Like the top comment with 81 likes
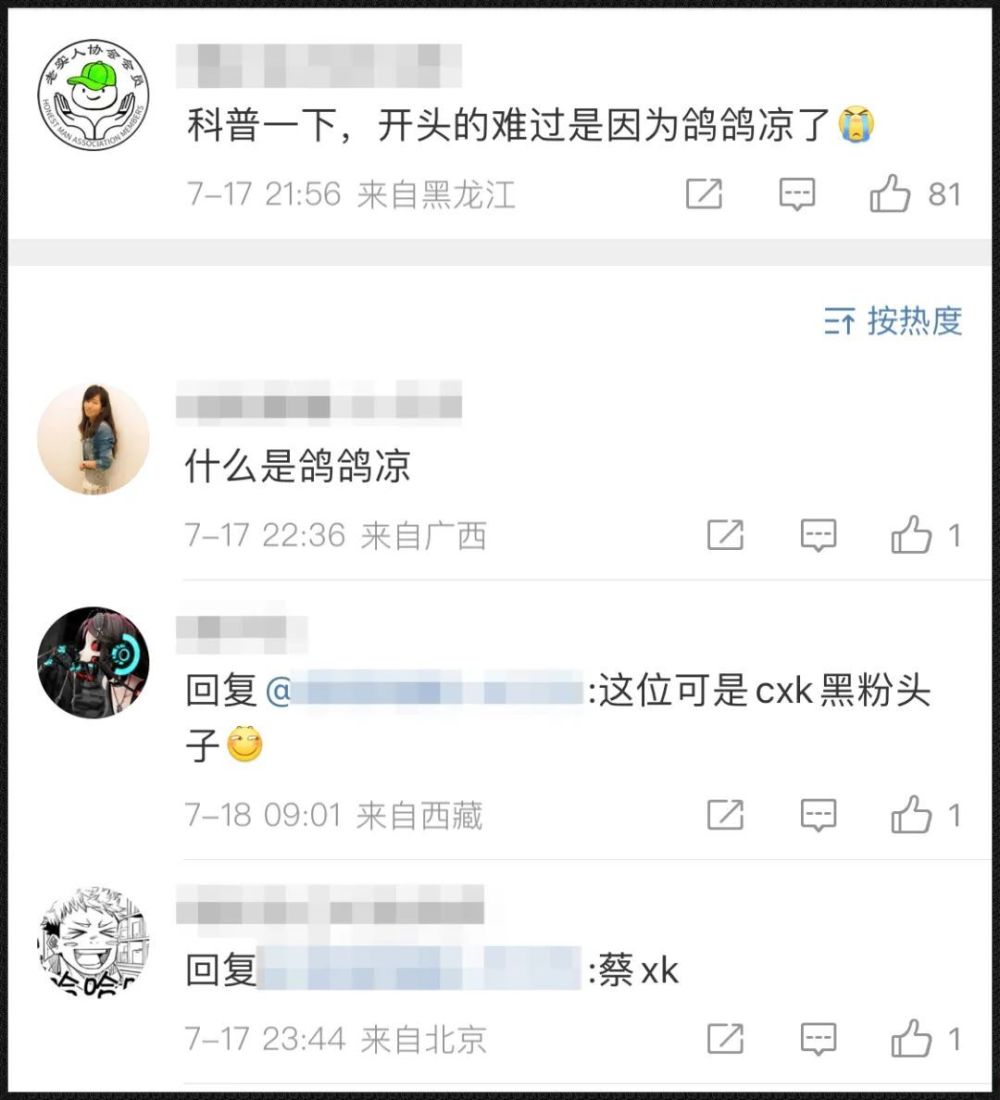This screenshot has height=1100, width=1000. [890, 193]
